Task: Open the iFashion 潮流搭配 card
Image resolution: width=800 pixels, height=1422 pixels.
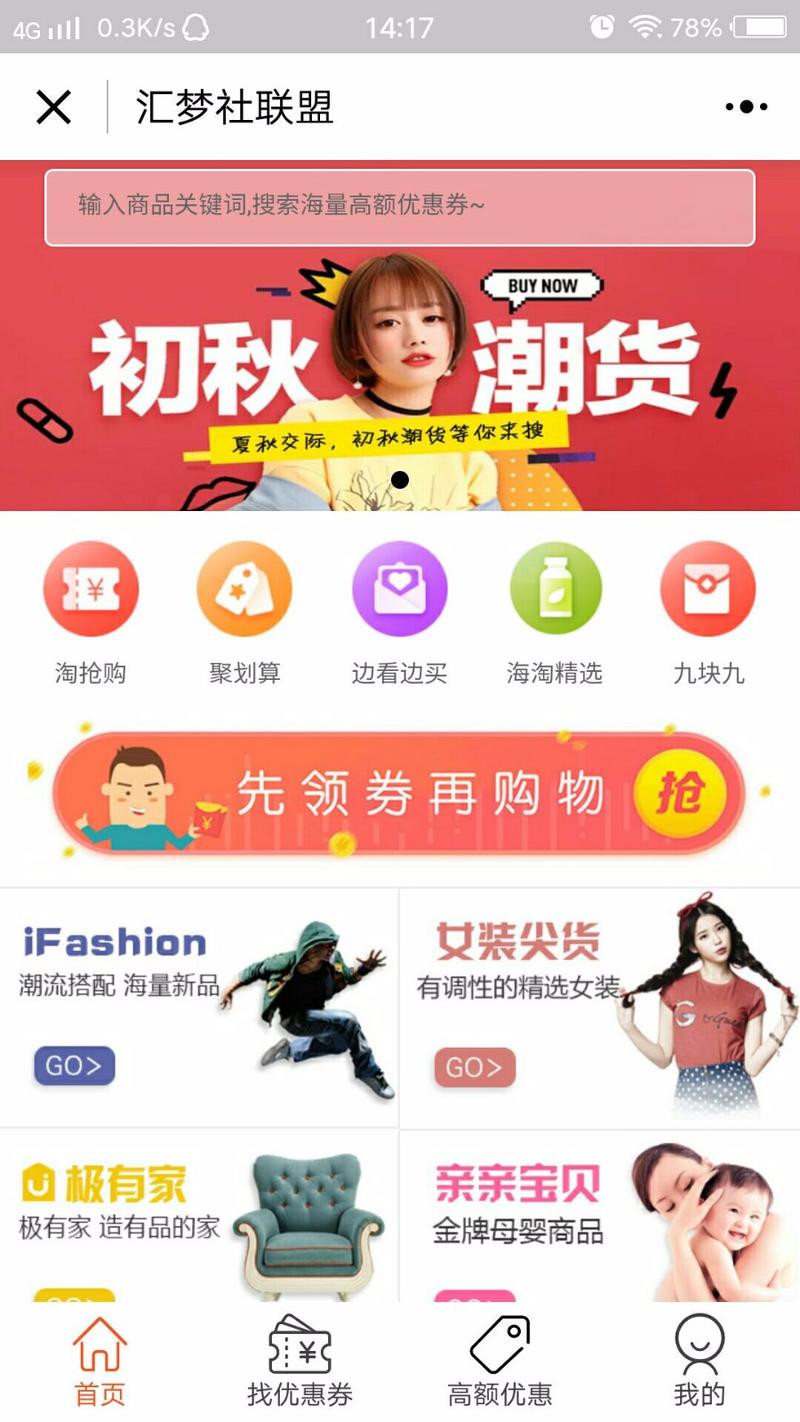Action: tap(199, 1007)
